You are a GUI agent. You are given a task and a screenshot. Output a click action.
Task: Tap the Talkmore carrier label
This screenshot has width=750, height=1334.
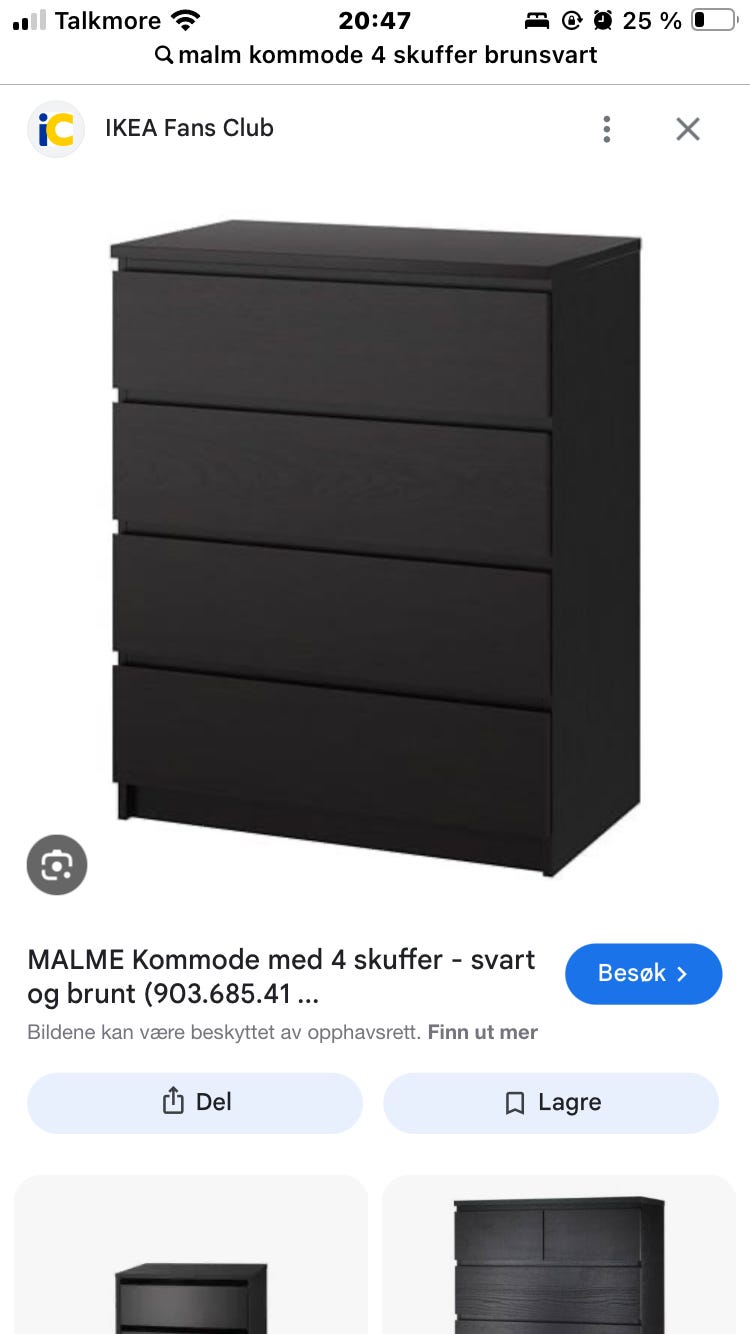click(x=108, y=20)
